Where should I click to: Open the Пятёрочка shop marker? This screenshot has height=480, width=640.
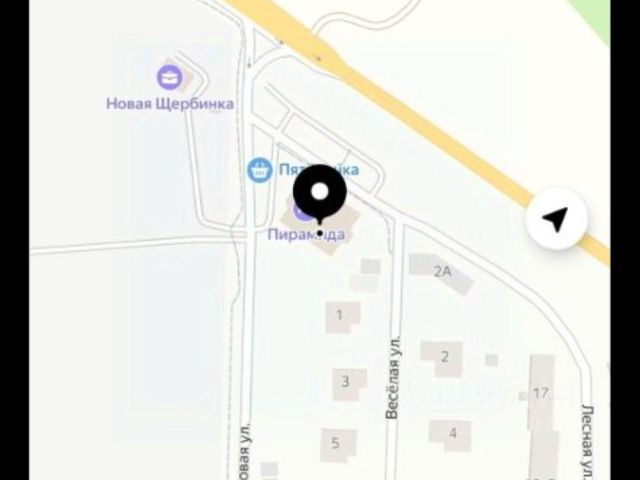260,170
